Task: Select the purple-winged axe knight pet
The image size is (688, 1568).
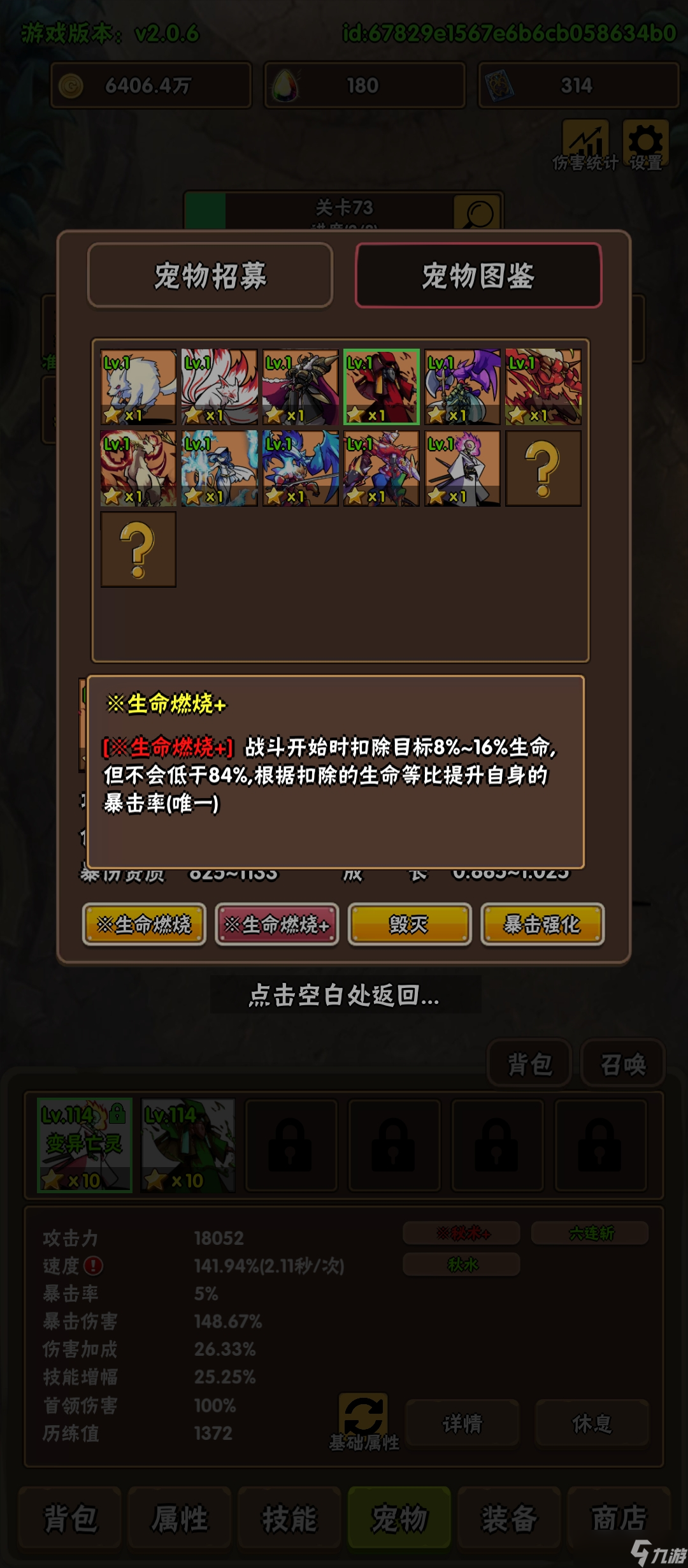Action: pos(462,386)
